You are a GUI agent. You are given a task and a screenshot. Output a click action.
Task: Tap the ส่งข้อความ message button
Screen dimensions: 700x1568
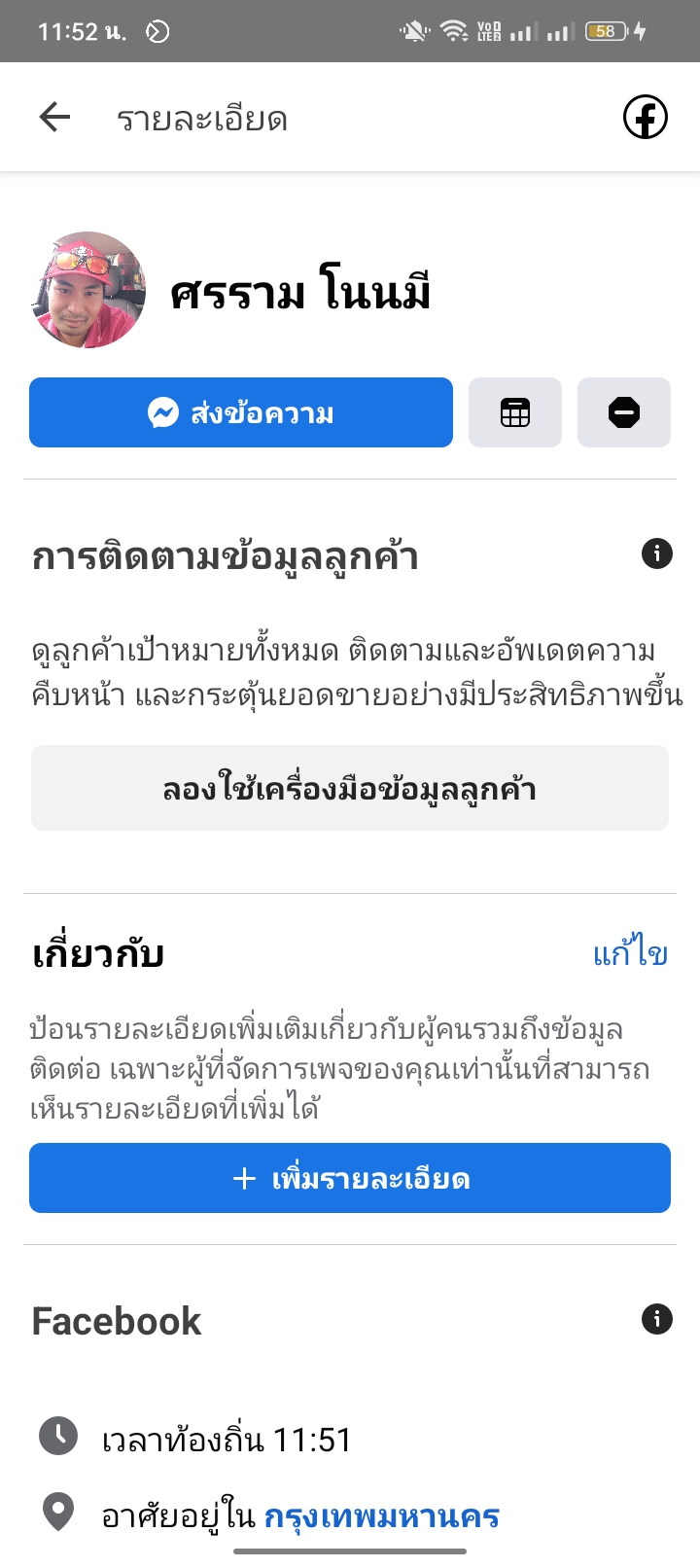pos(241,412)
